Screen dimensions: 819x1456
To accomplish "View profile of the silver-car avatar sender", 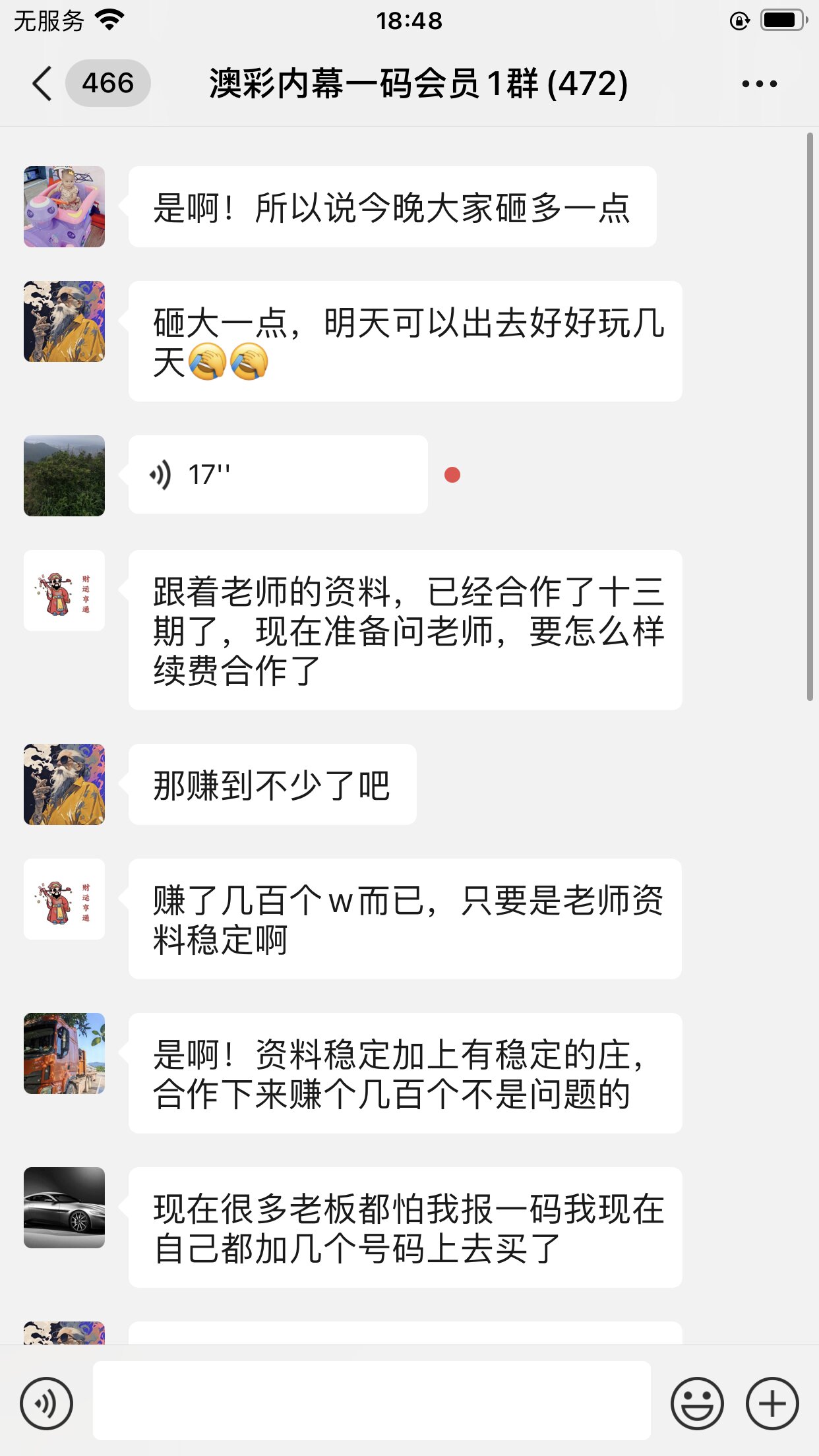I will click(64, 1207).
